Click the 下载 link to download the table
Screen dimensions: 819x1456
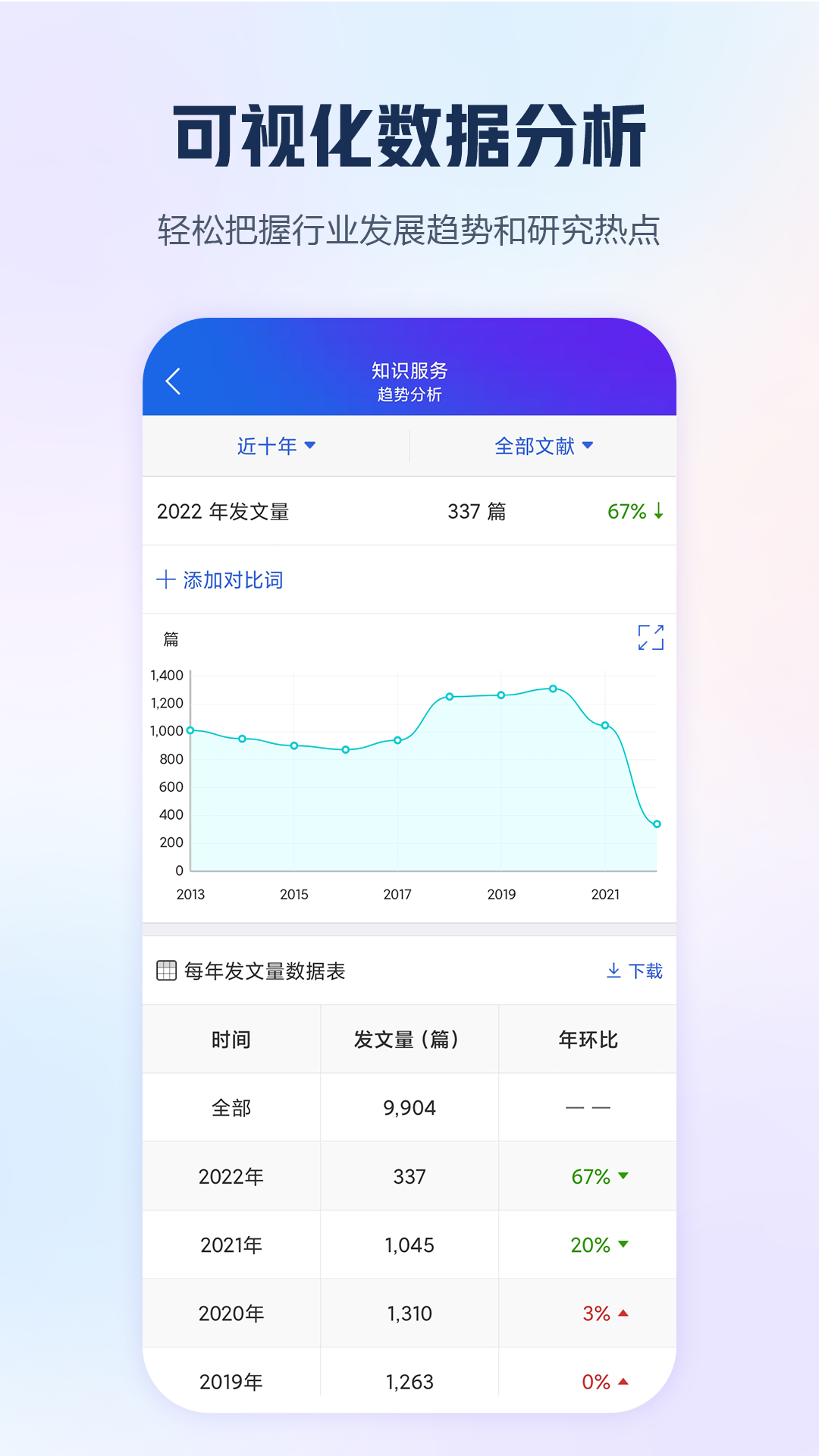coord(644,970)
